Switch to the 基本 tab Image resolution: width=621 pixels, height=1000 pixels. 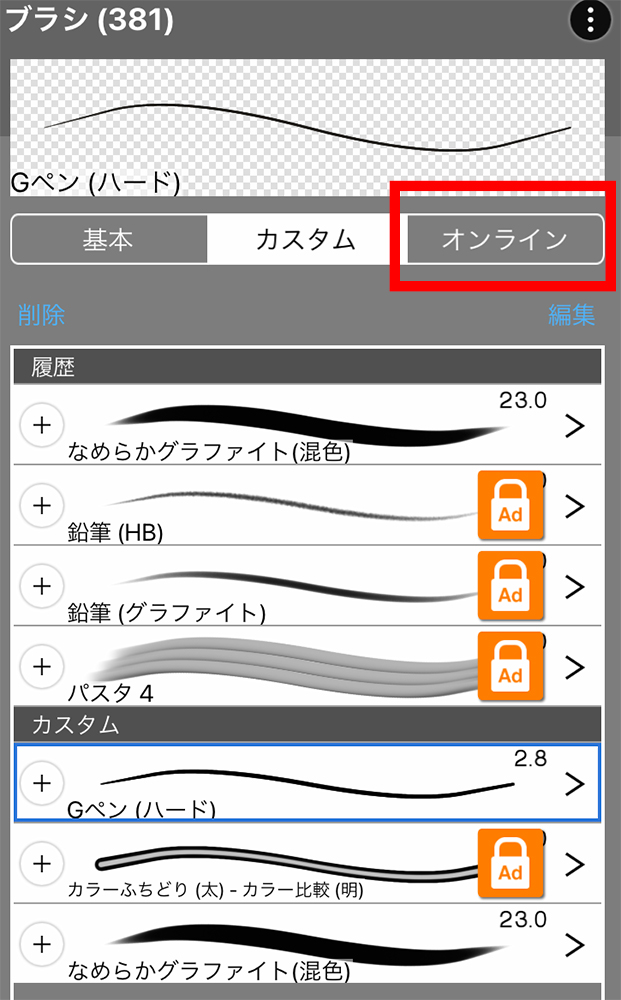pos(109,239)
